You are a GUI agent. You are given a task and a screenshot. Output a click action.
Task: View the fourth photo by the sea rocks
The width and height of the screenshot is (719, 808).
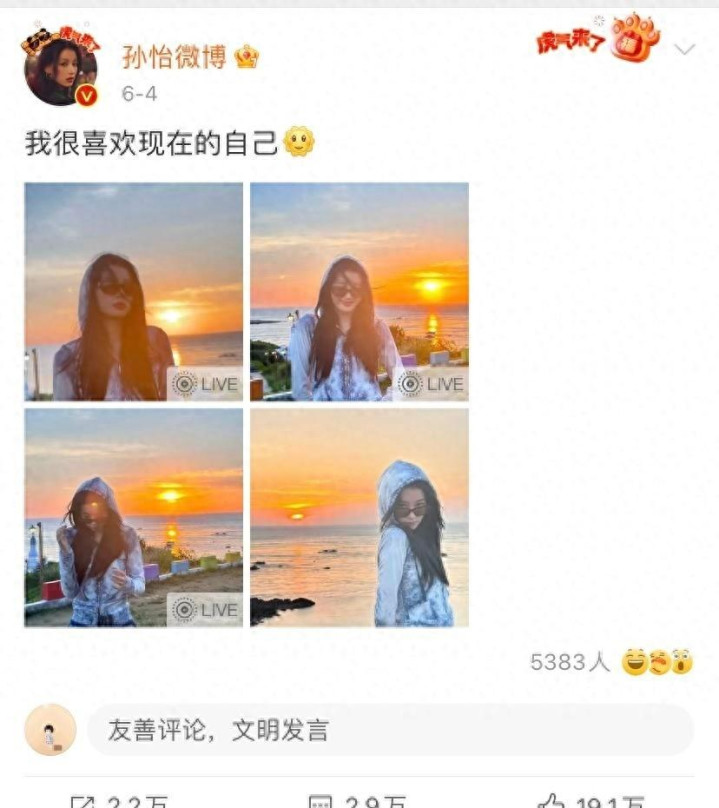pyautogui.click(x=359, y=517)
